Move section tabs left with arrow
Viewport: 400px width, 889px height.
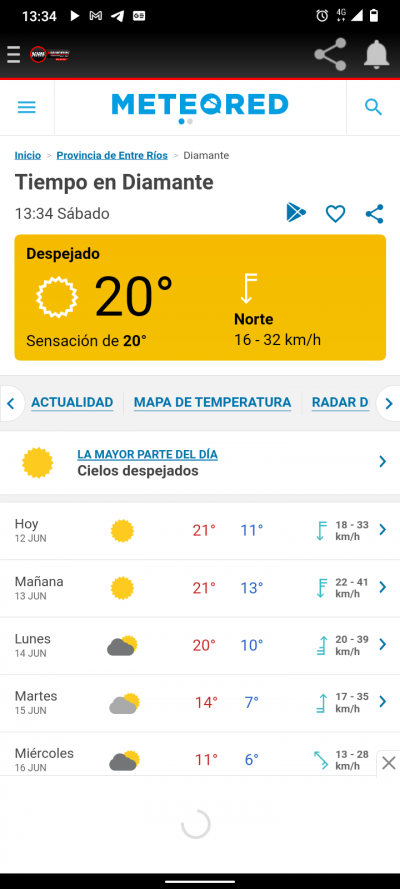(x=11, y=404)
